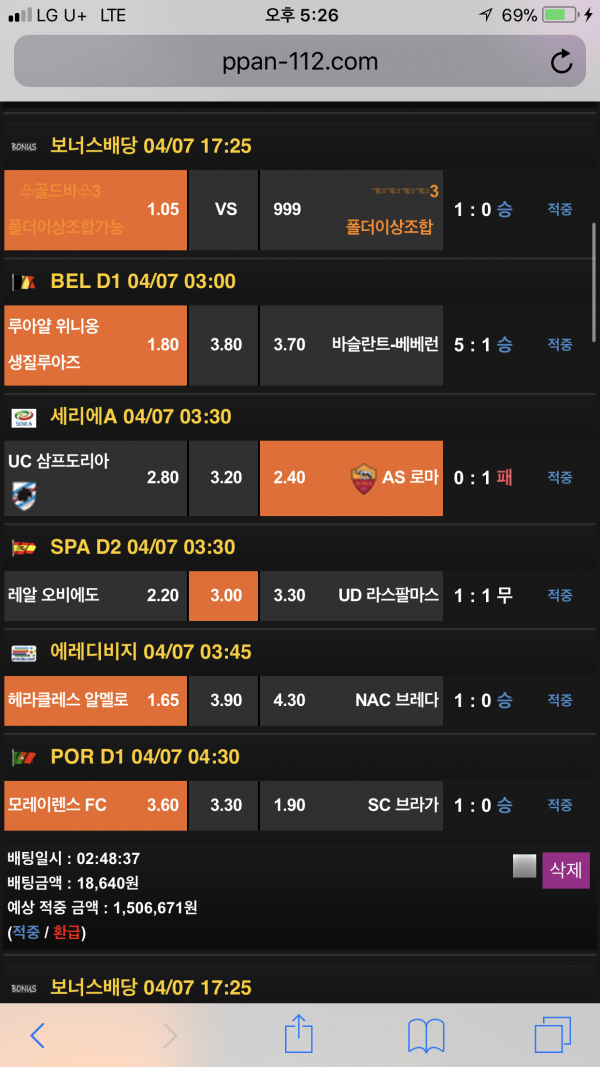
Task: Reload the current page
Action: click(562, 62)
